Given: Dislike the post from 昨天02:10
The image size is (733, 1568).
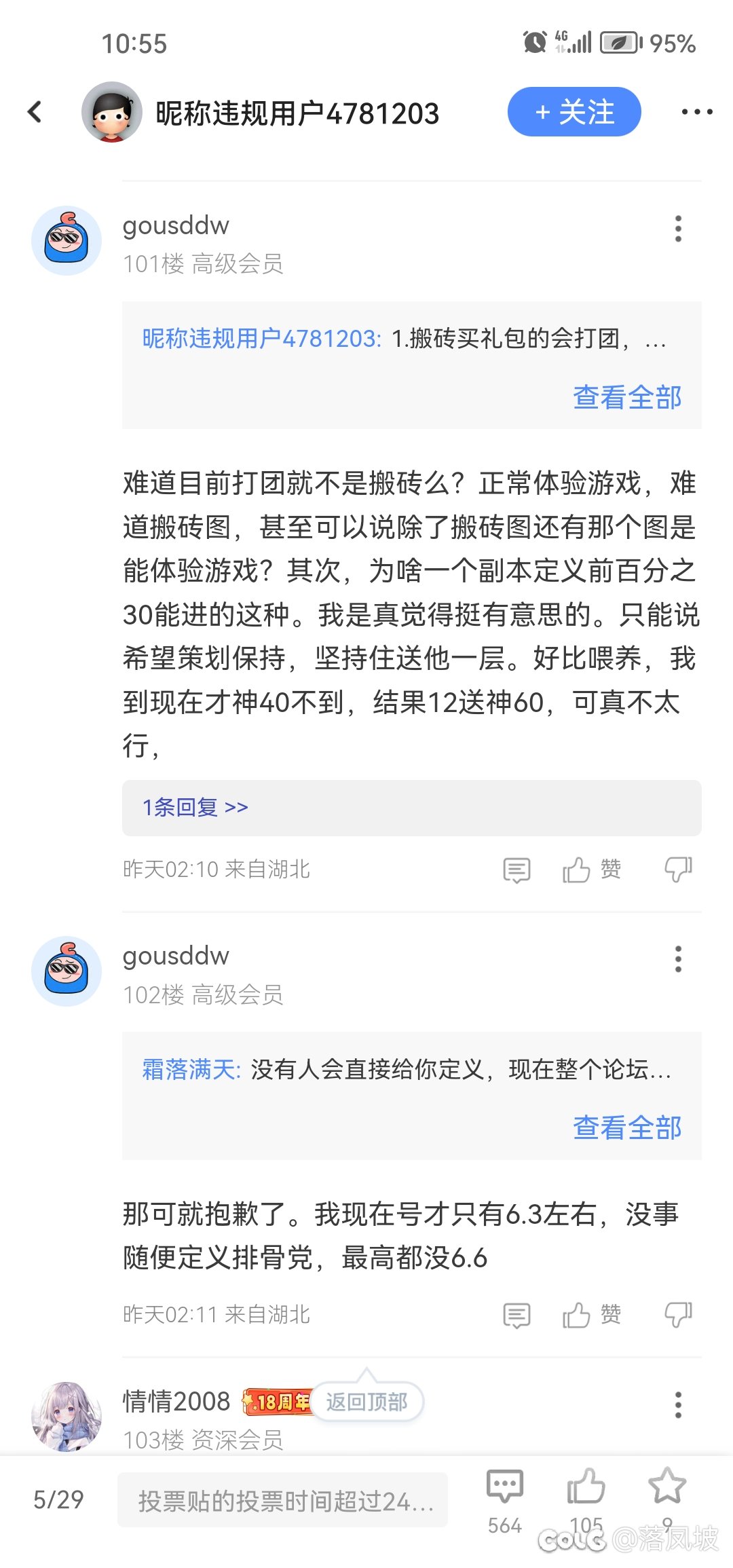Looking at the screenshot, I should [x=678, y=870].
